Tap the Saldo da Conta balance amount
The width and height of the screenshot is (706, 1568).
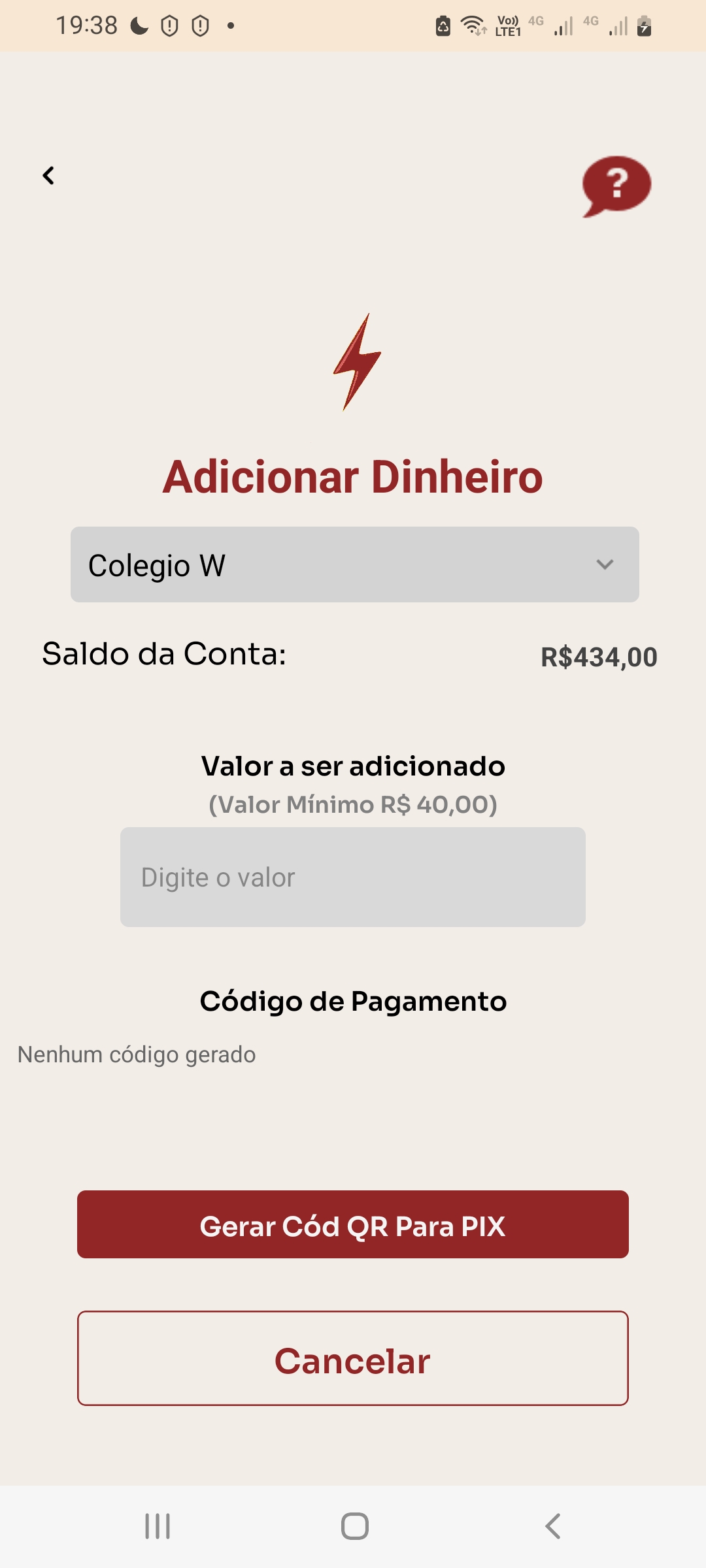point(599,657)
